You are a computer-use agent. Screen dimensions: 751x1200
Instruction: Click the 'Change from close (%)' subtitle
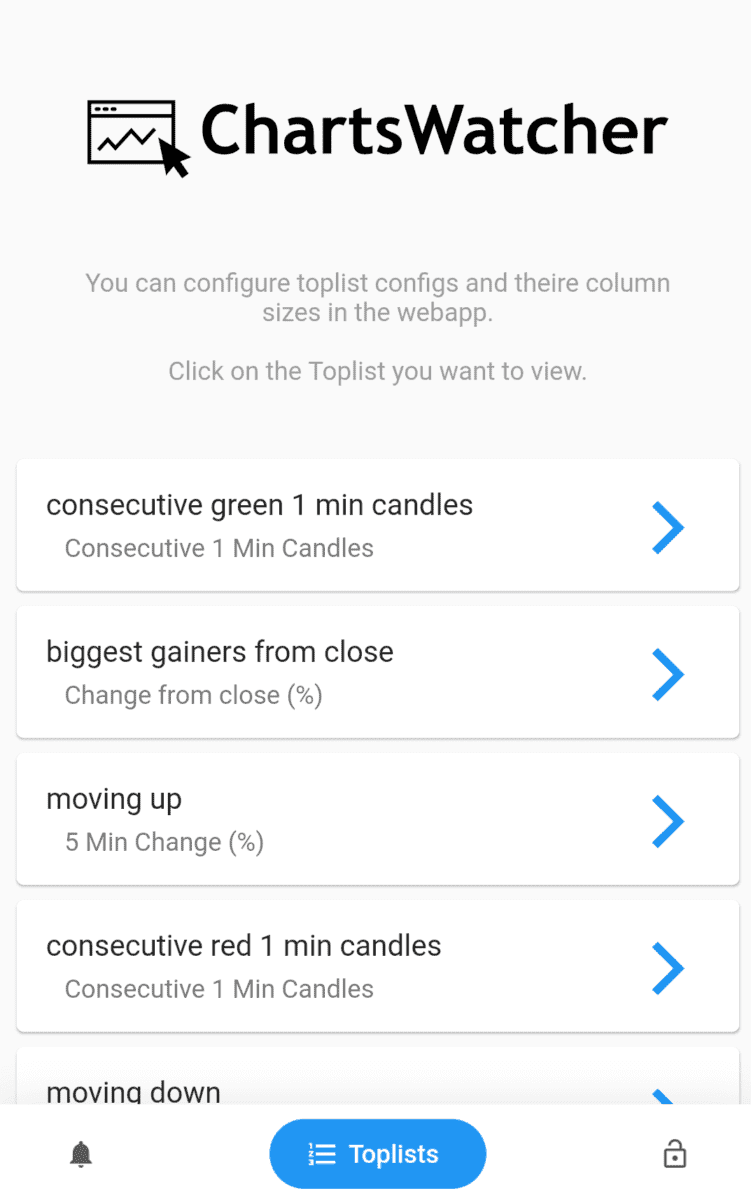[192, 695]
